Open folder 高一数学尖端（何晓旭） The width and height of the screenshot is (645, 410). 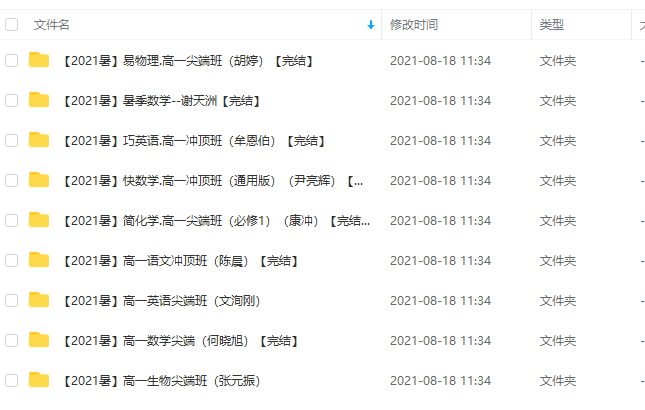180,341
